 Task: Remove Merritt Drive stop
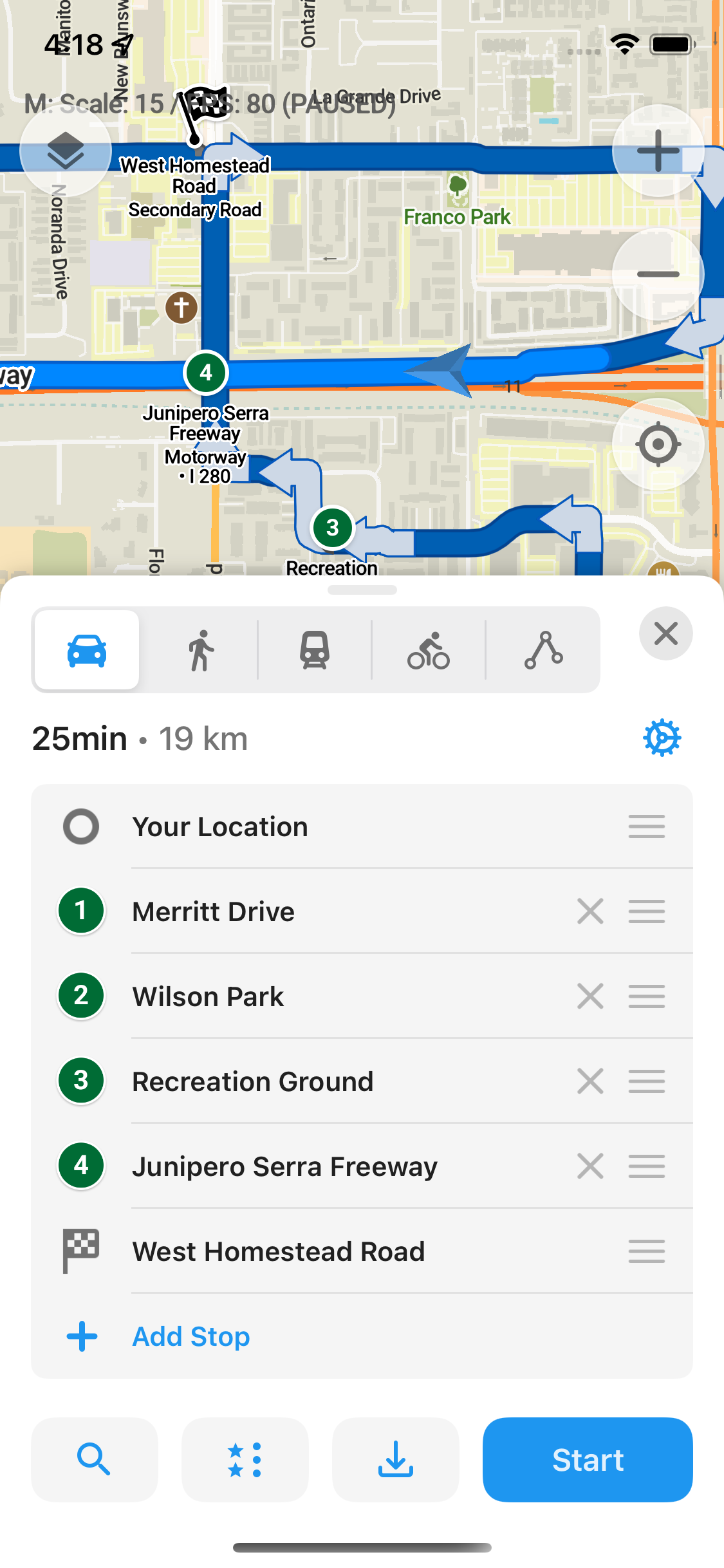[x=590, y=911]
